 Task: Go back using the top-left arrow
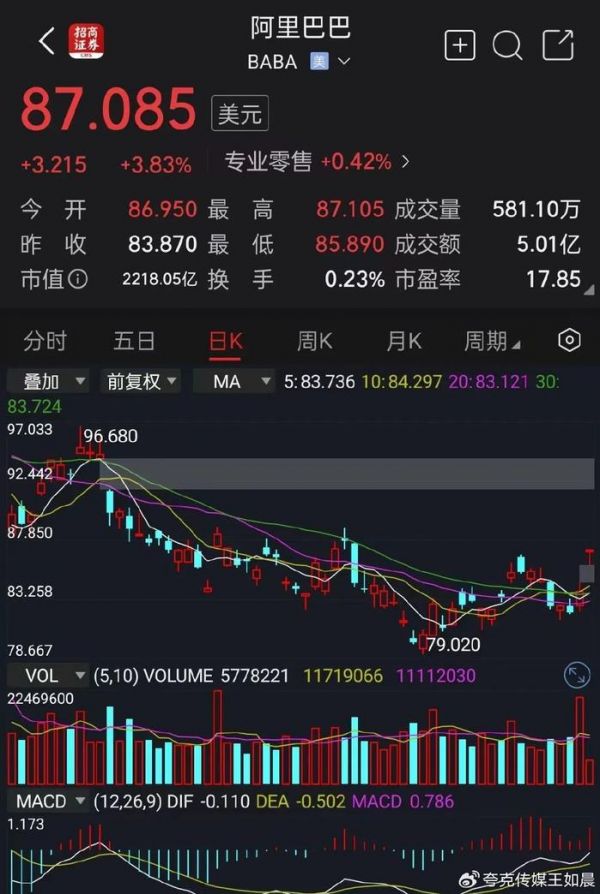pos(46,42)
